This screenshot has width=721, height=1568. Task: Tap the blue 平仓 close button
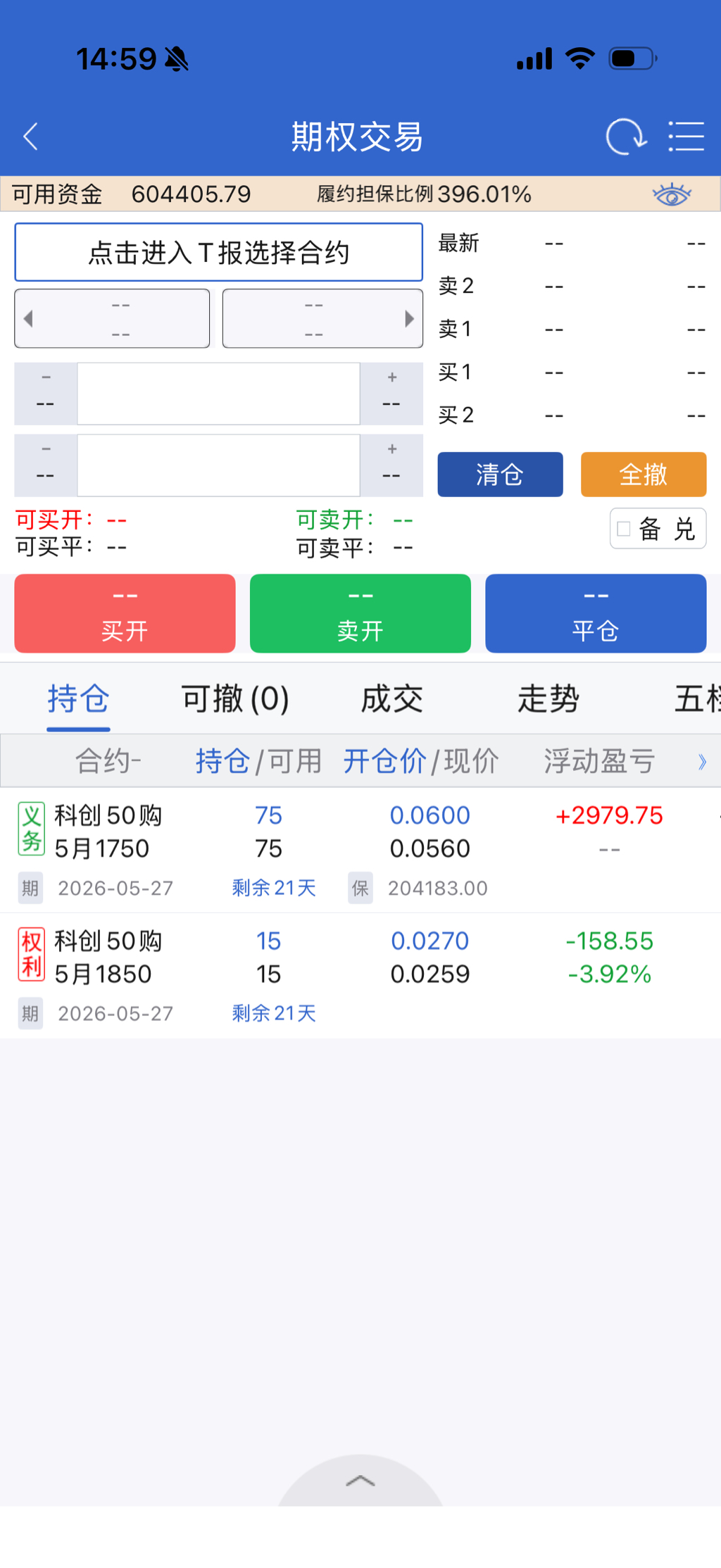[x=596, y=613]
